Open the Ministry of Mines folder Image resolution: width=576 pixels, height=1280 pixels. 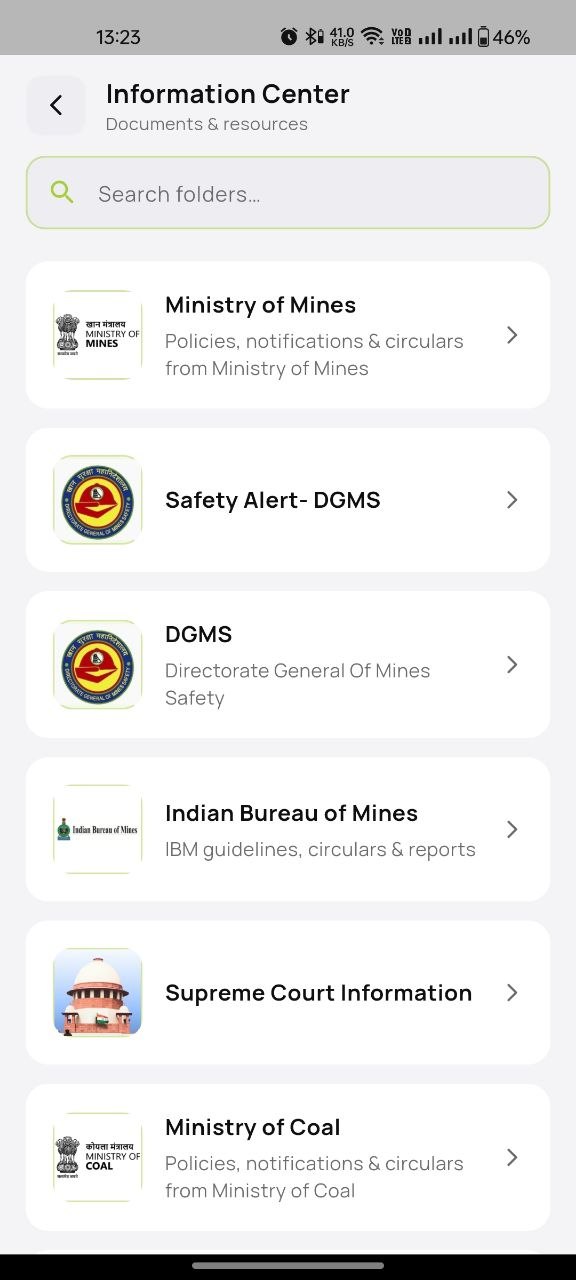pos(288,335)
